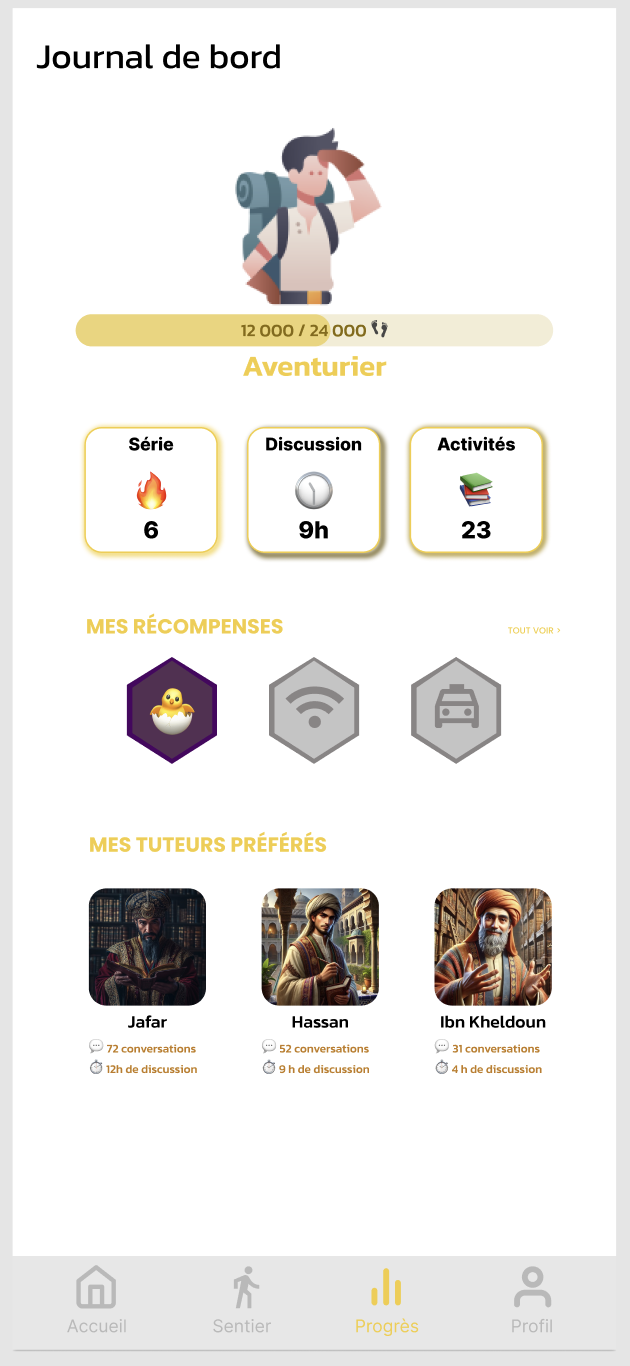
Task: Open tutor Jafar's profile
Action: (147, 947)
